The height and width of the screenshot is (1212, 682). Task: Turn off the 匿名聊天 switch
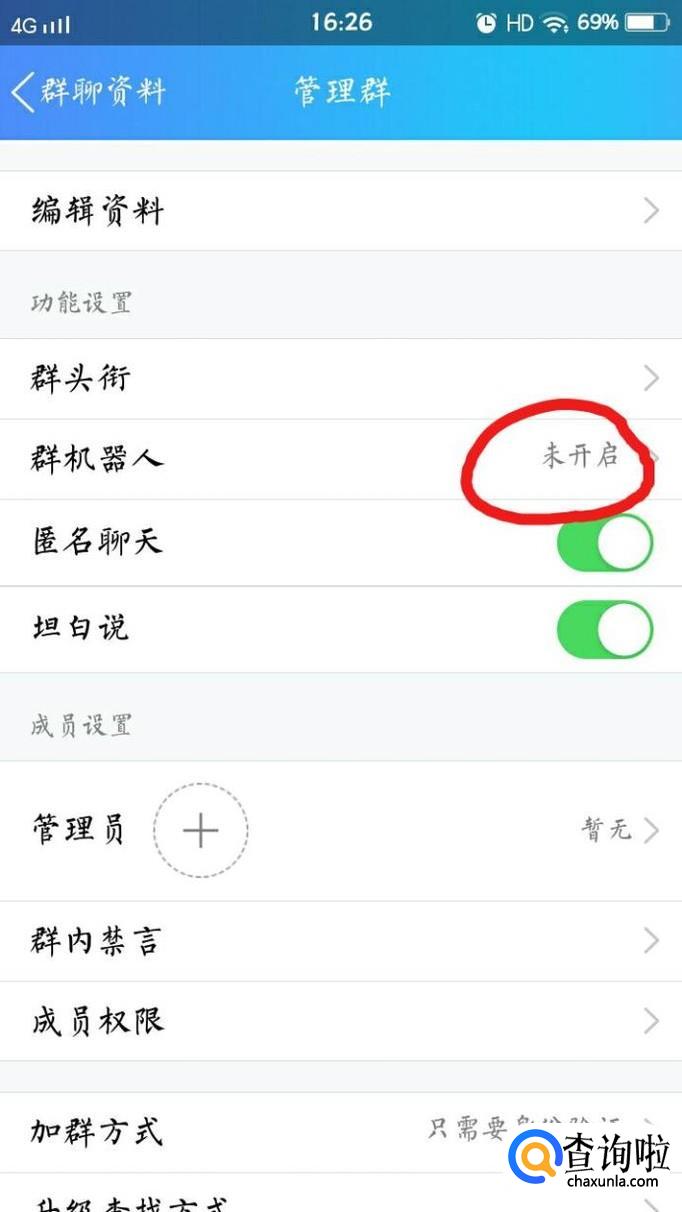pyautogui.click(x=604, y=544)
